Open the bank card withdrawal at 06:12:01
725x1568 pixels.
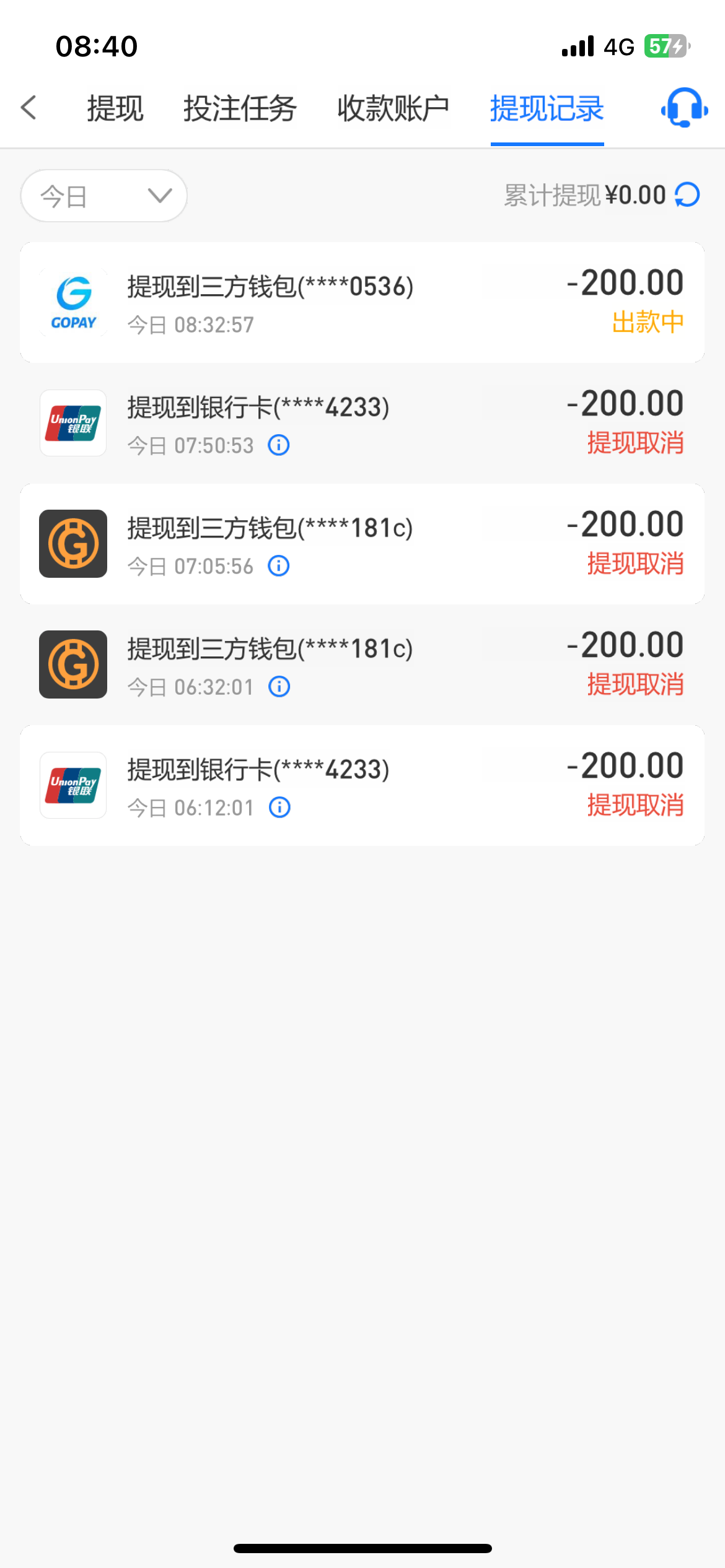(x=362, y=785)
